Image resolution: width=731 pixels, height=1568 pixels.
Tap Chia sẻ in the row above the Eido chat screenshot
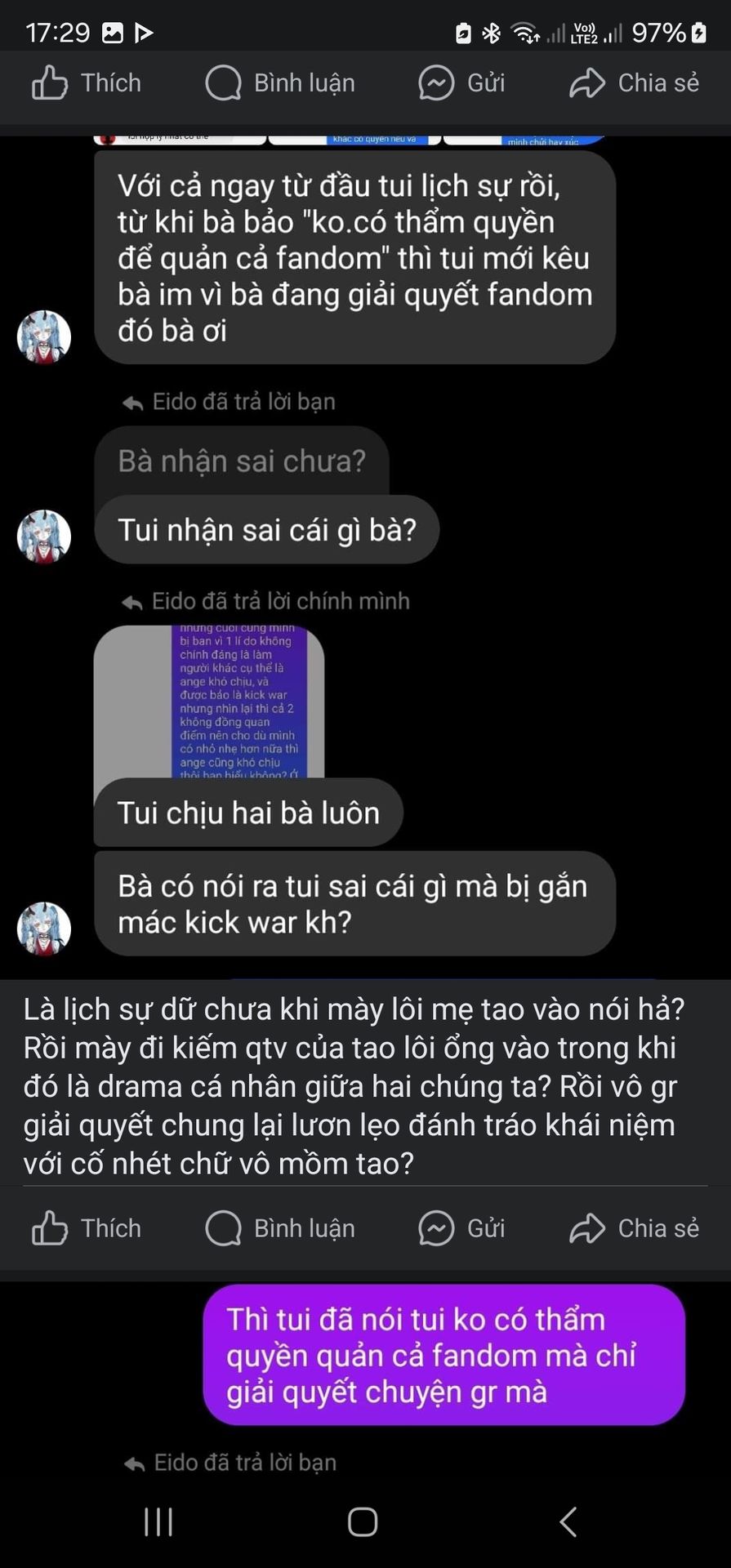click(x=635, y=83)
